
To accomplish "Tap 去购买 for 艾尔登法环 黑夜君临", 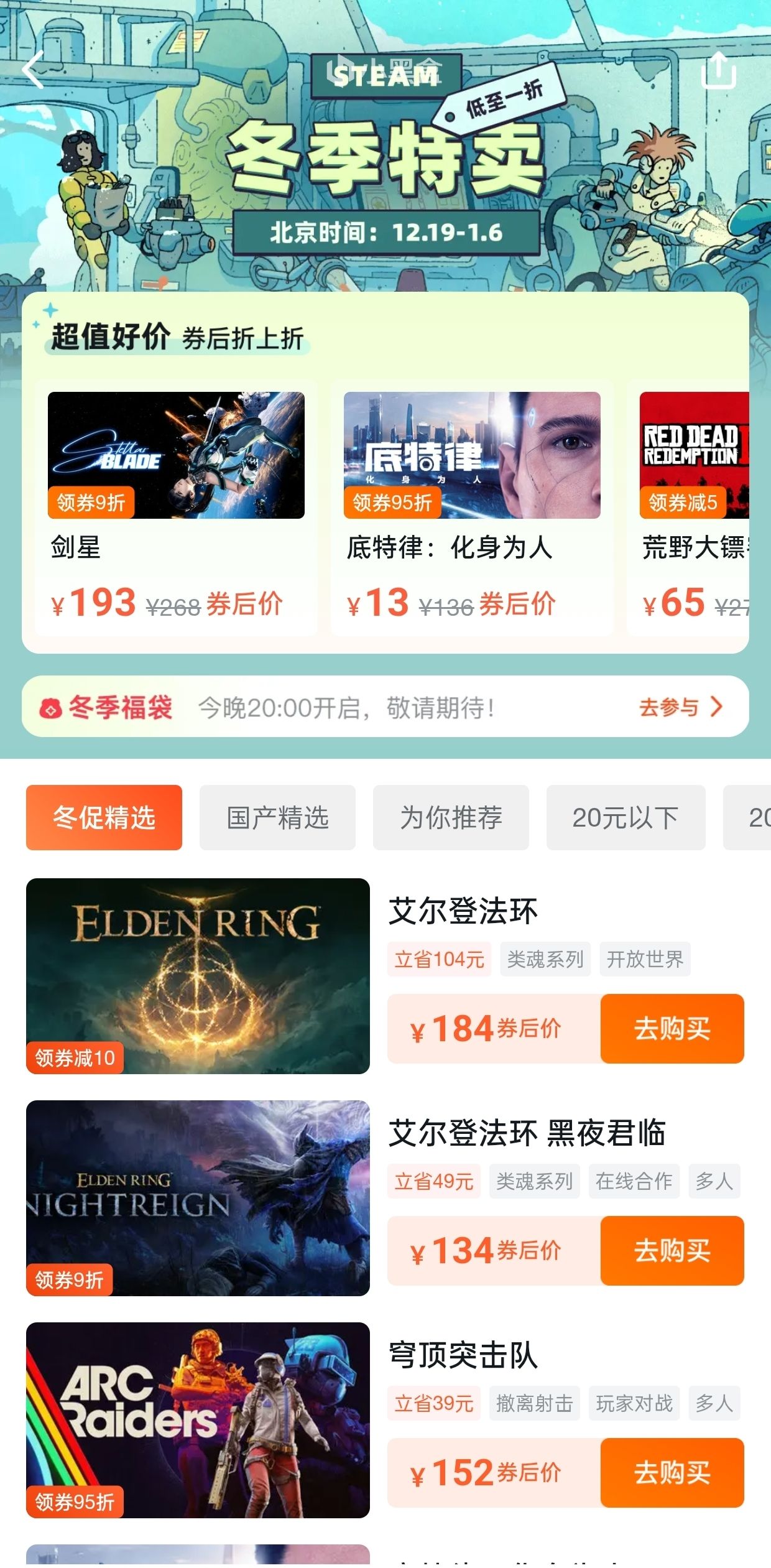I will 672,1250.
